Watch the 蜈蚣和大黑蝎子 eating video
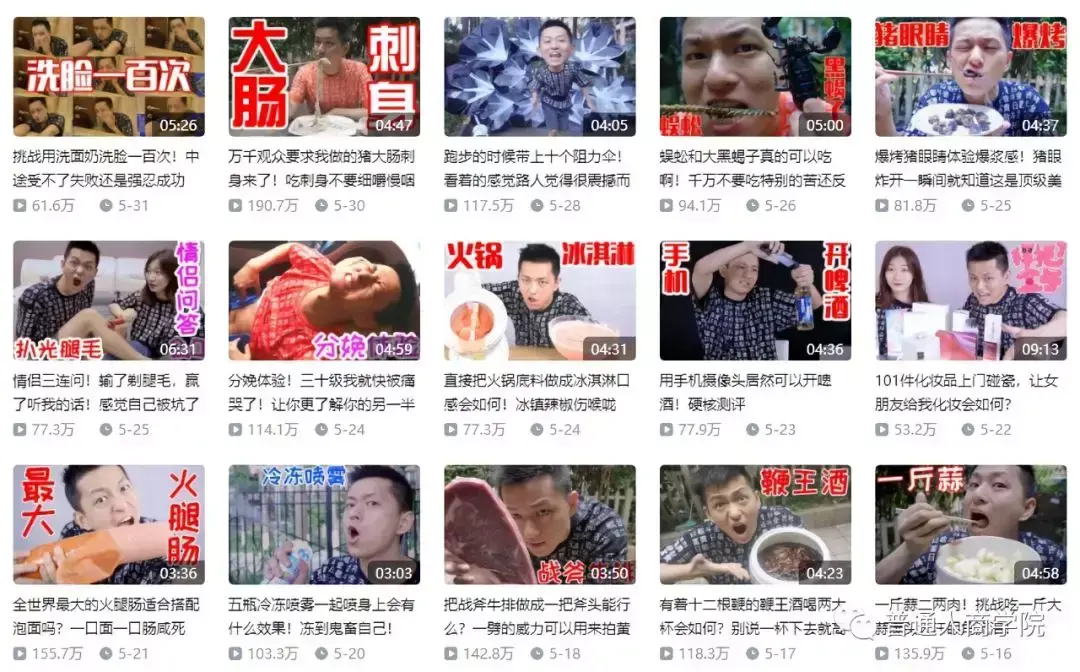 pyautogui.click(x=755, y=77)
